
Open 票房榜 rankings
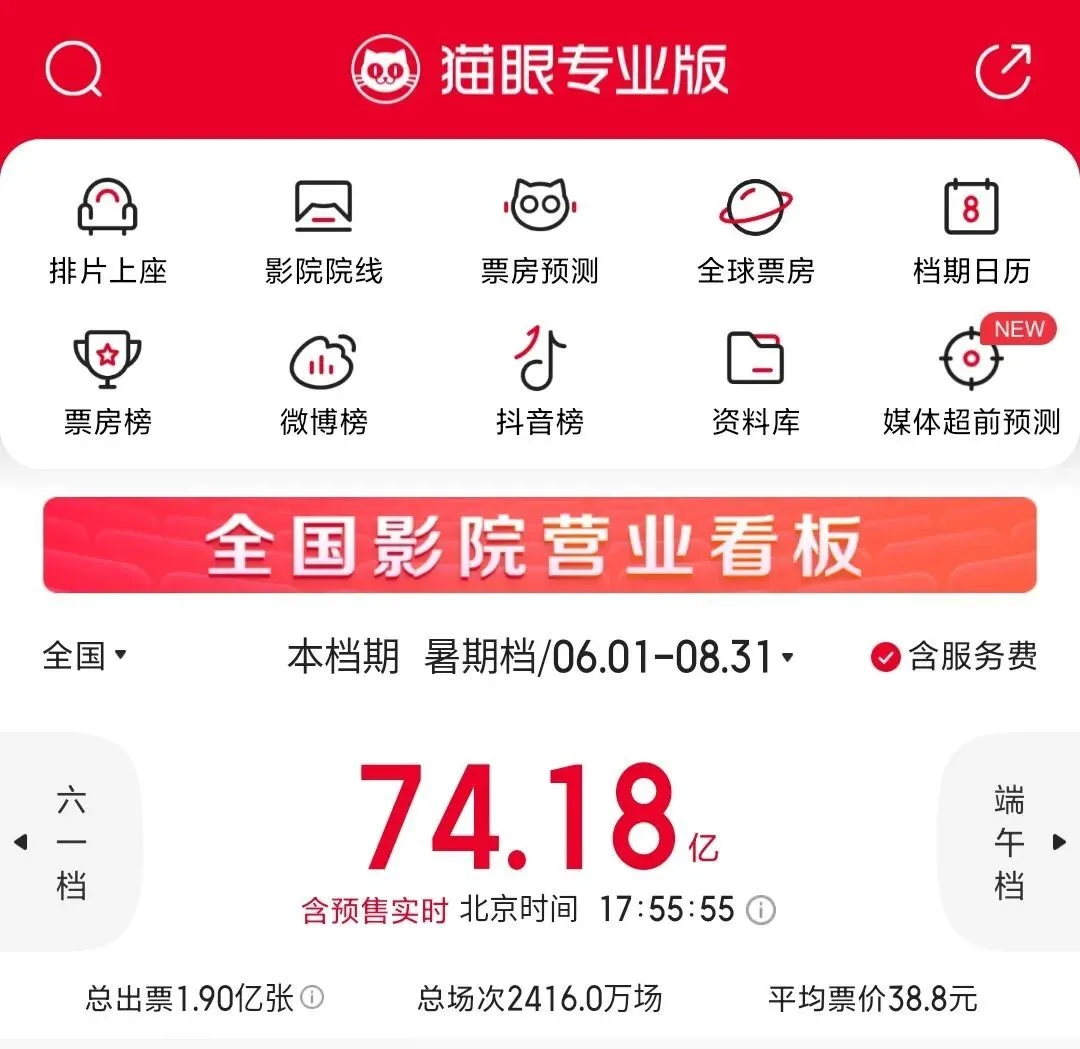pyautogui.click(x=107, y=383)
